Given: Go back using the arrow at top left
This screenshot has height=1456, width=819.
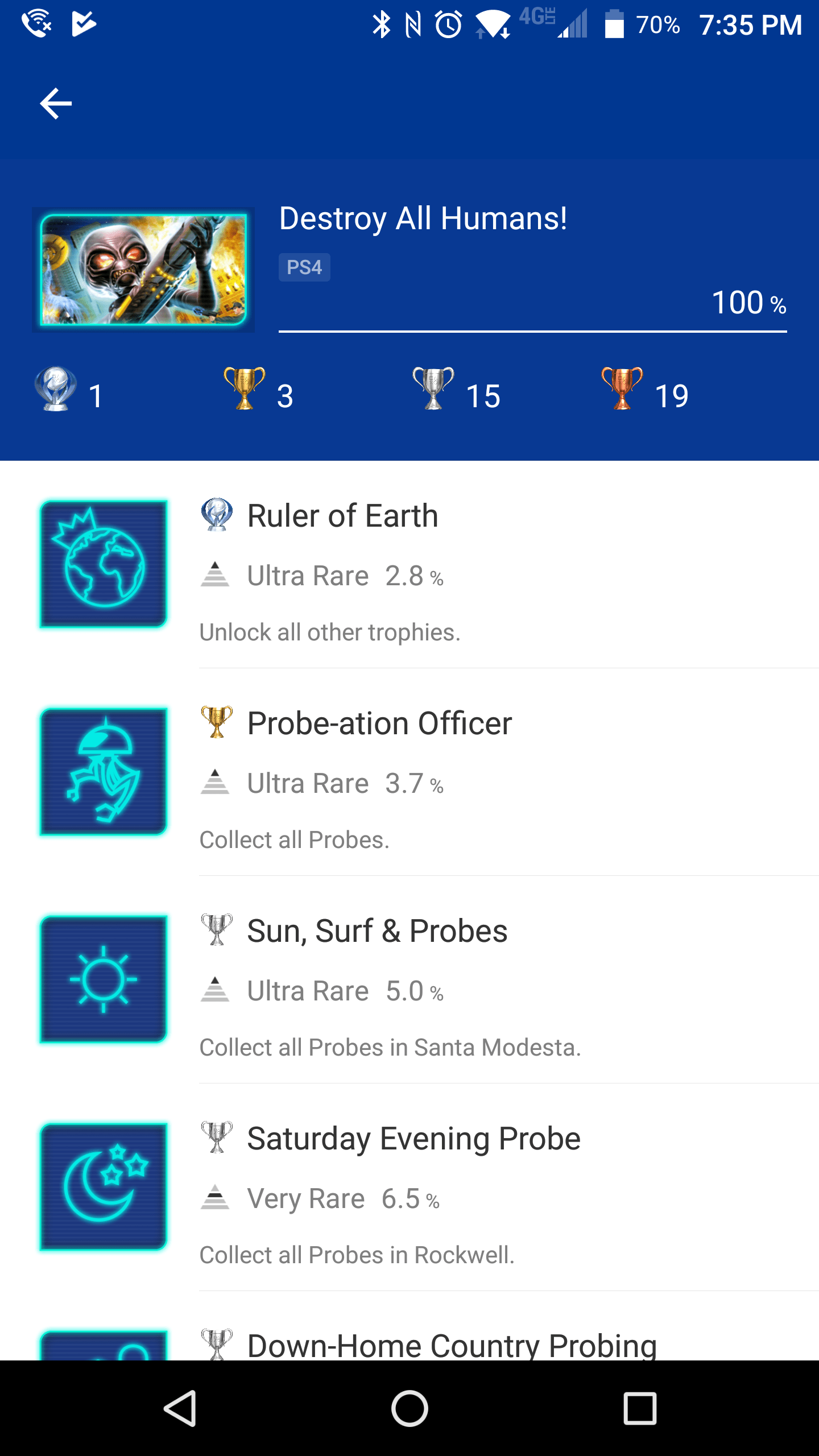Looking at the screenshot, I should [x=55, y=103].
